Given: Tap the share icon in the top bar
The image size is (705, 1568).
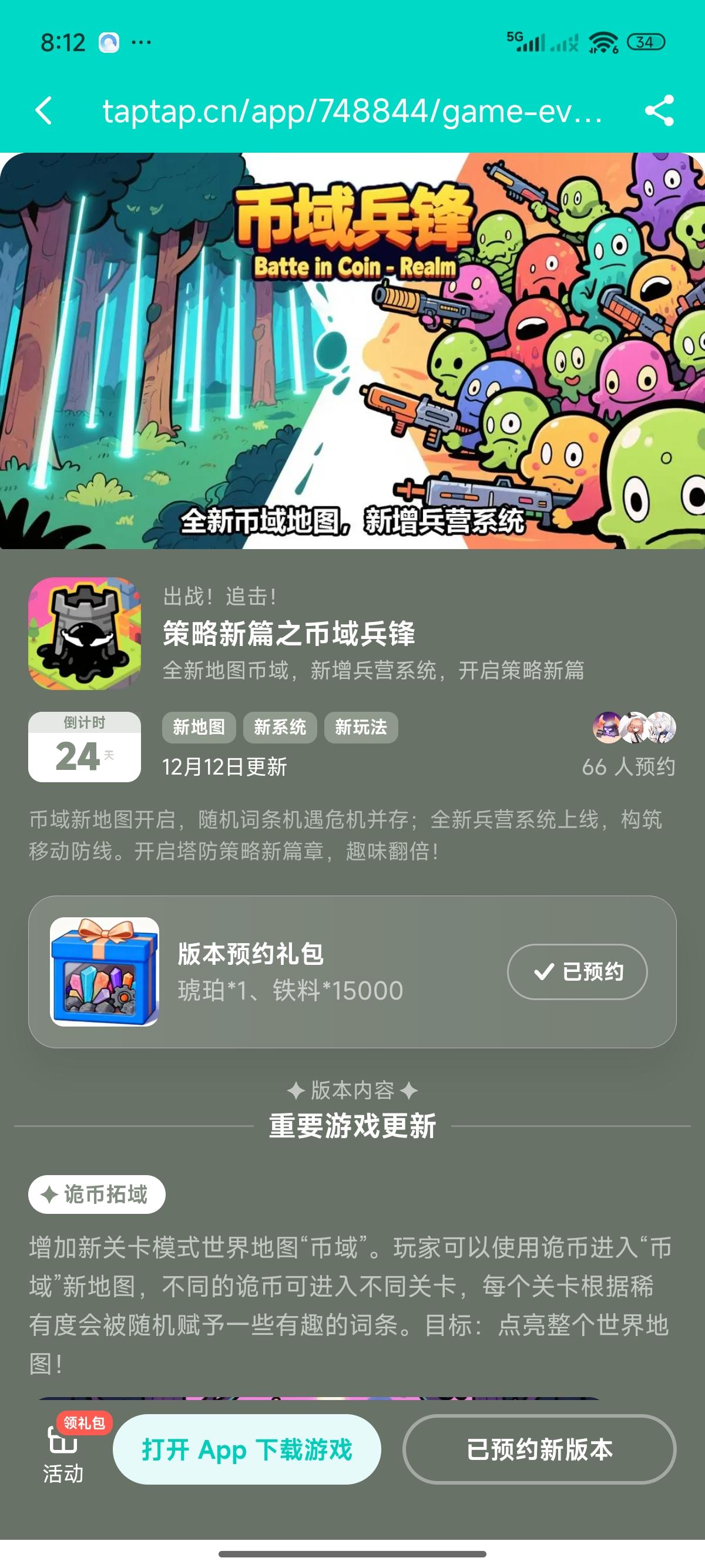Looking at the screenshot, I should click(660, 112).
